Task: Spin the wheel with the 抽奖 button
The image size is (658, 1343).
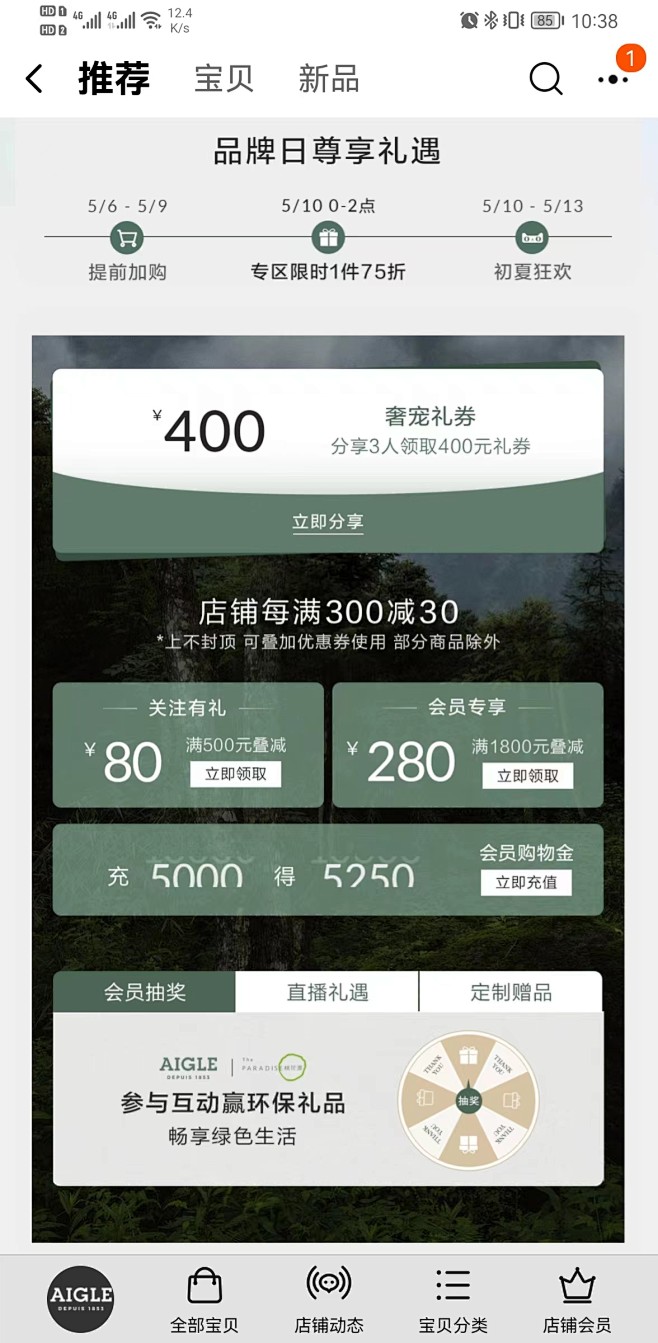Action: coord(468,1100)
